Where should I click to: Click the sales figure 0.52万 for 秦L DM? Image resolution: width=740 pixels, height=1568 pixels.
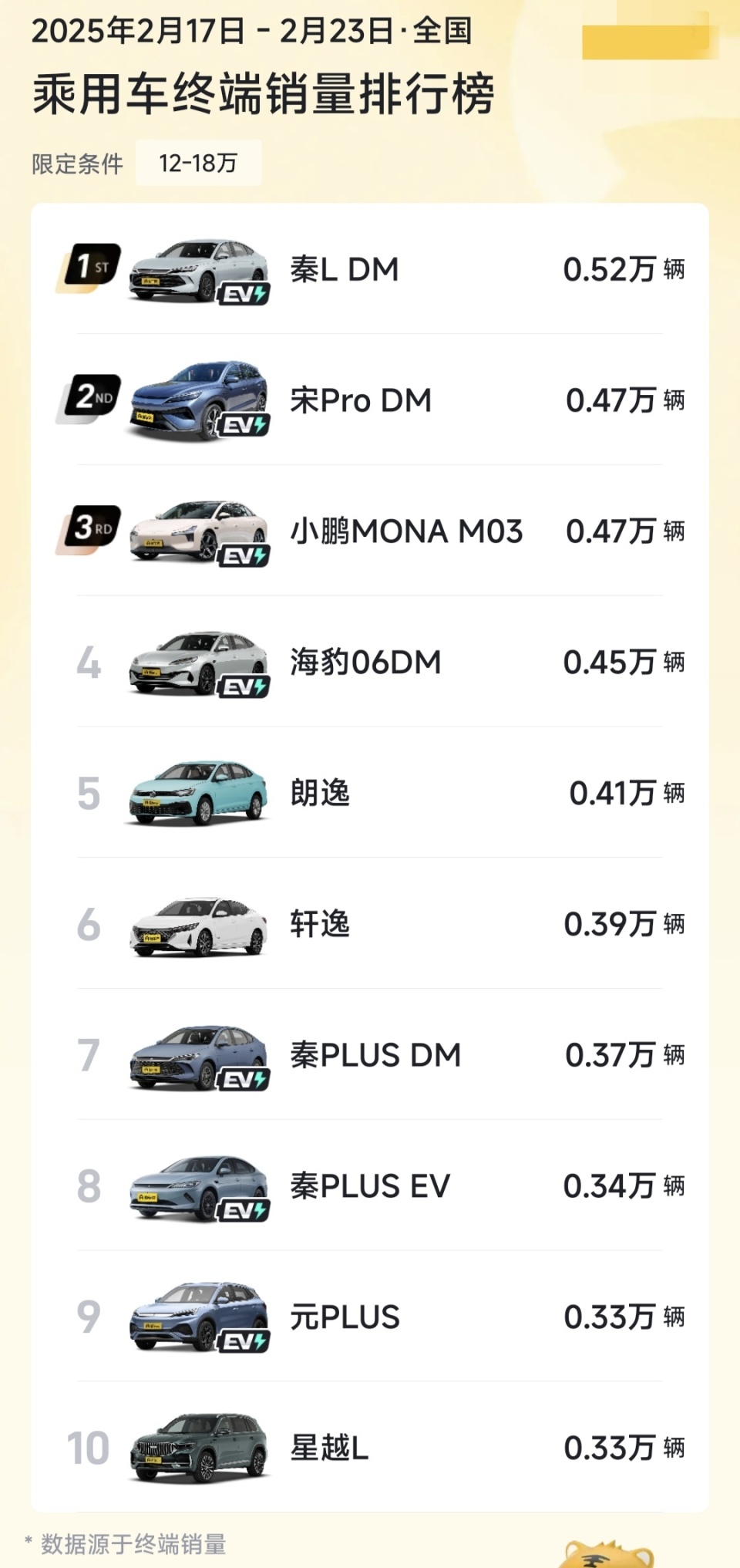608,270
